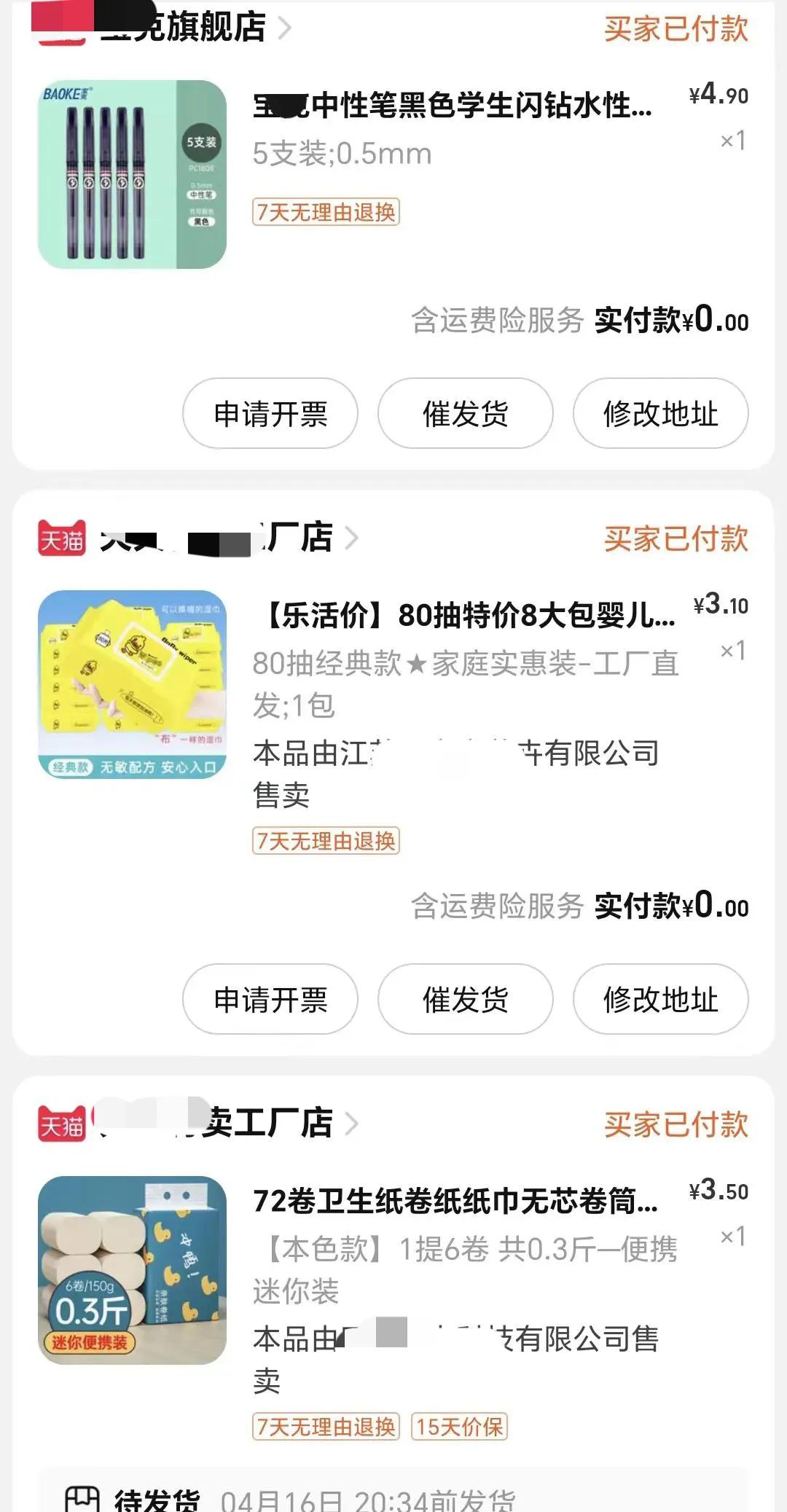Screen dimensions: 787x1512
Task: Click 买家已付款 status of the first order
Action: (676, 26)
